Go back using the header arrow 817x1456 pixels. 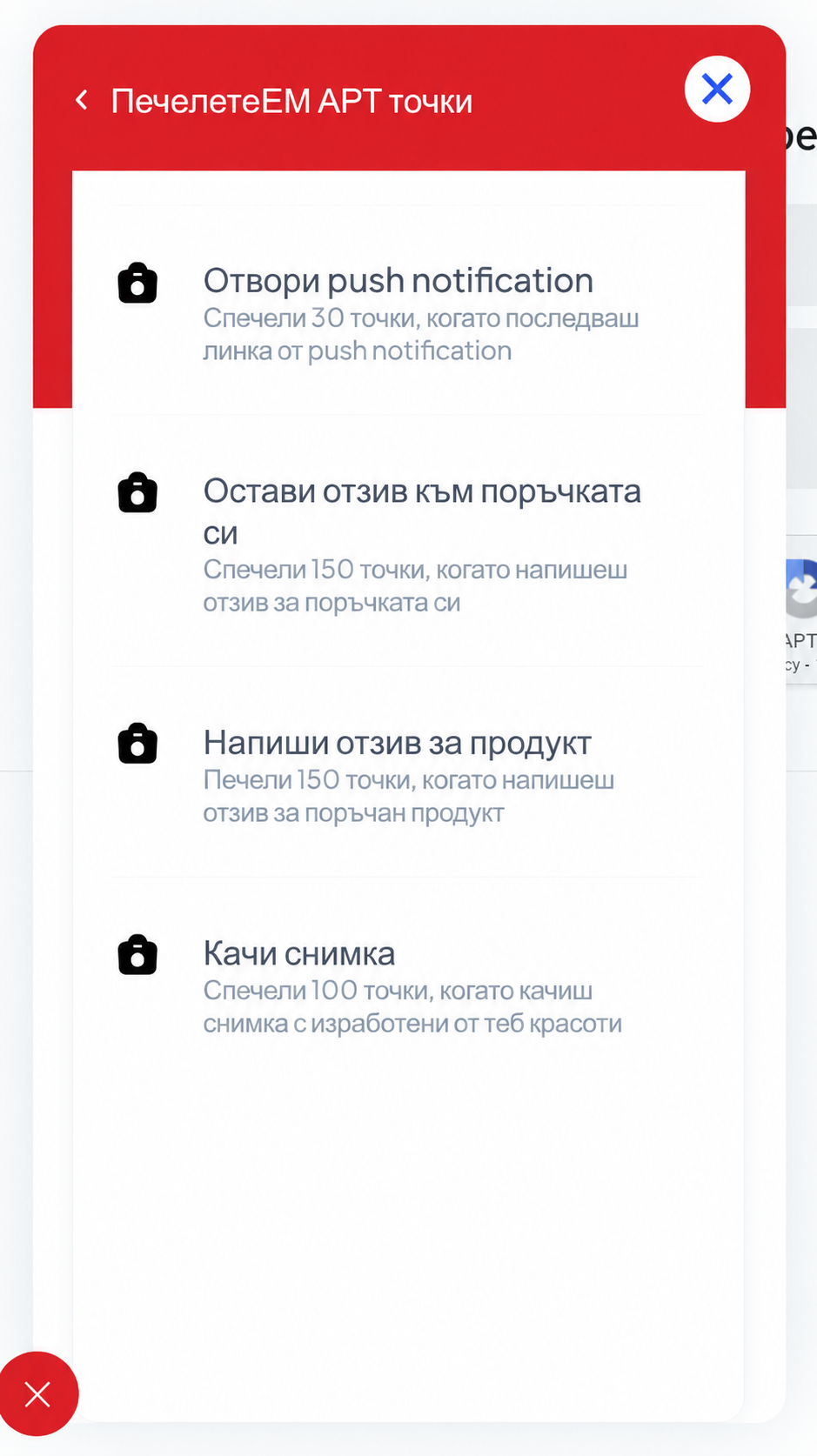(82, 100)
